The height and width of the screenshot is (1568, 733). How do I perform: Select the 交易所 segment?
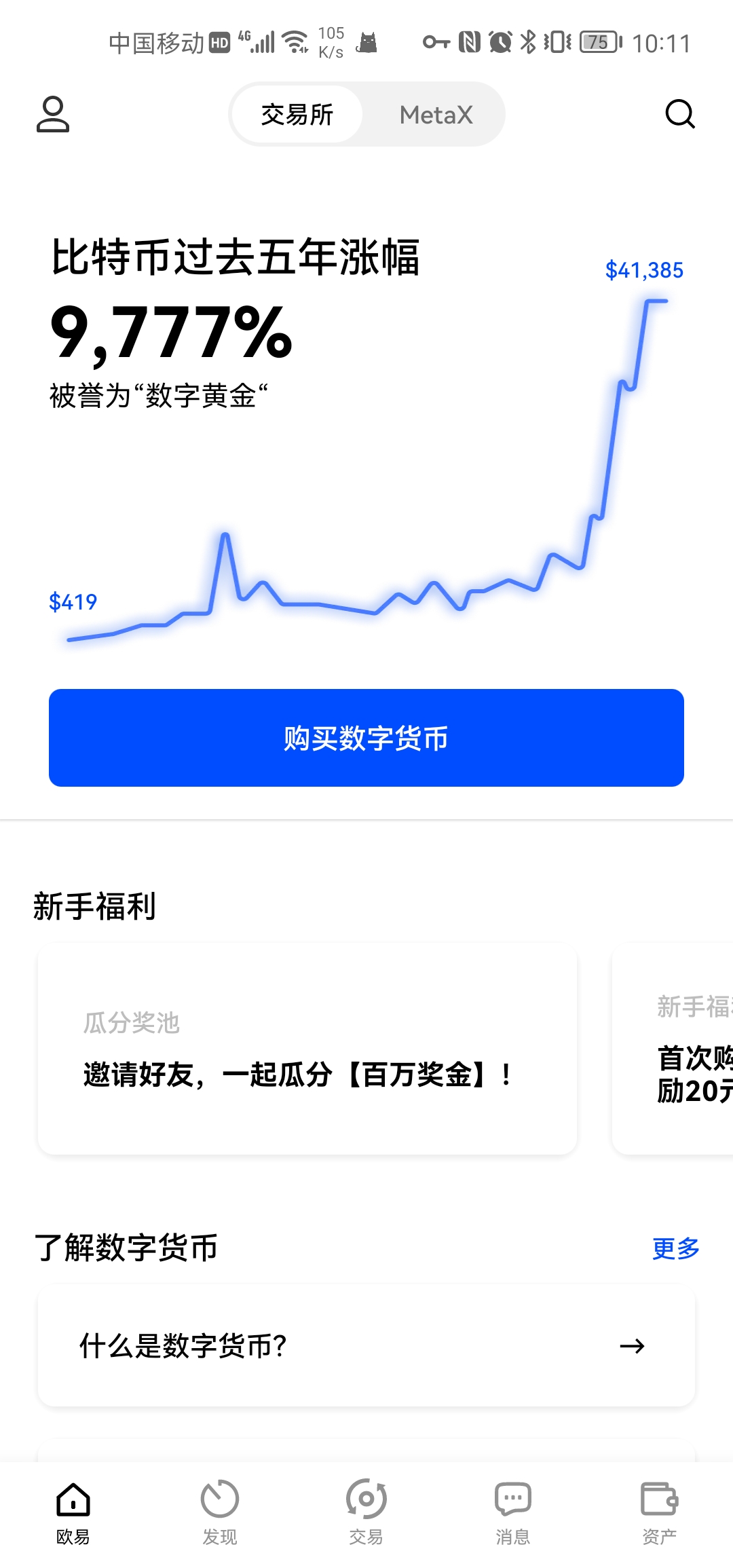click(x=297, y=115)
